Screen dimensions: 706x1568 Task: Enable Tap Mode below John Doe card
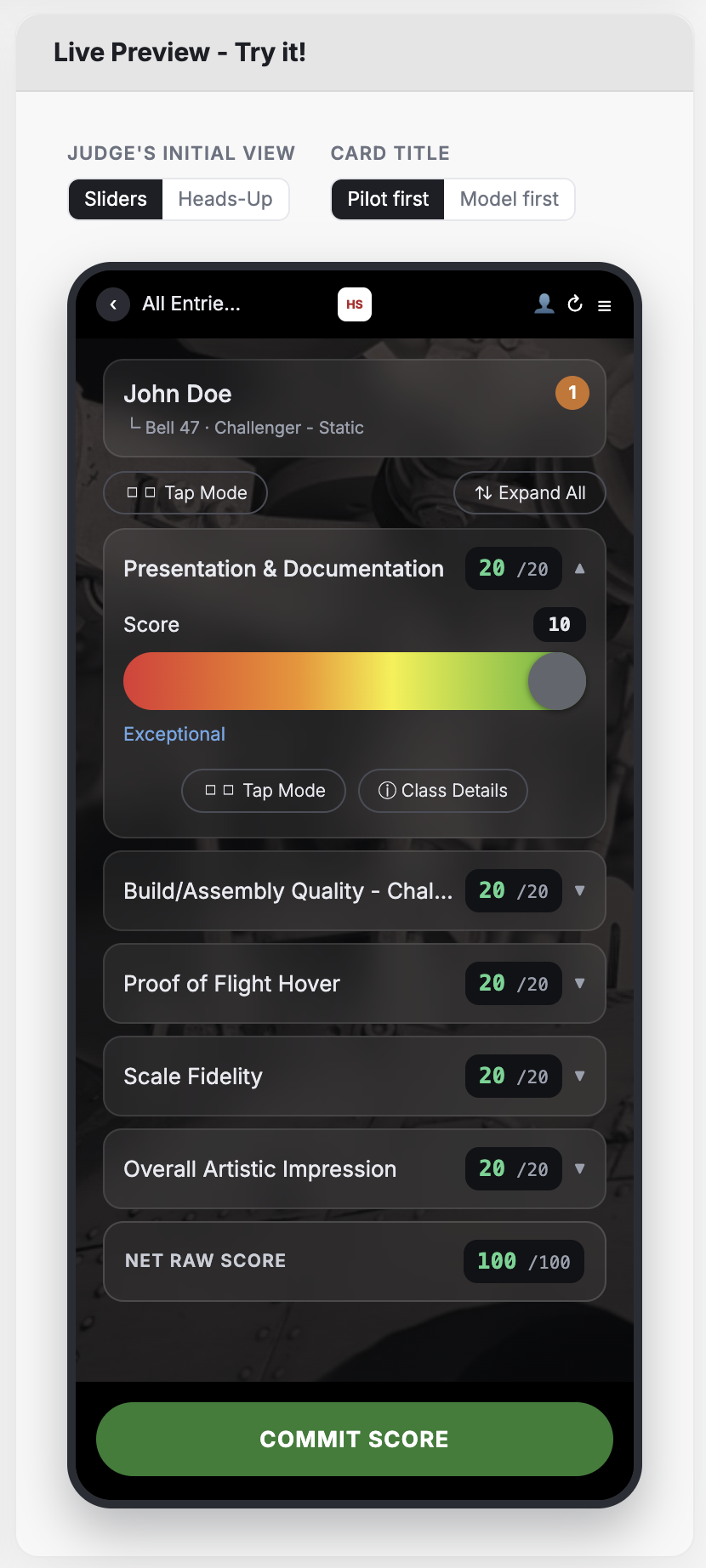pyautogui.click(x=185, y=493)
